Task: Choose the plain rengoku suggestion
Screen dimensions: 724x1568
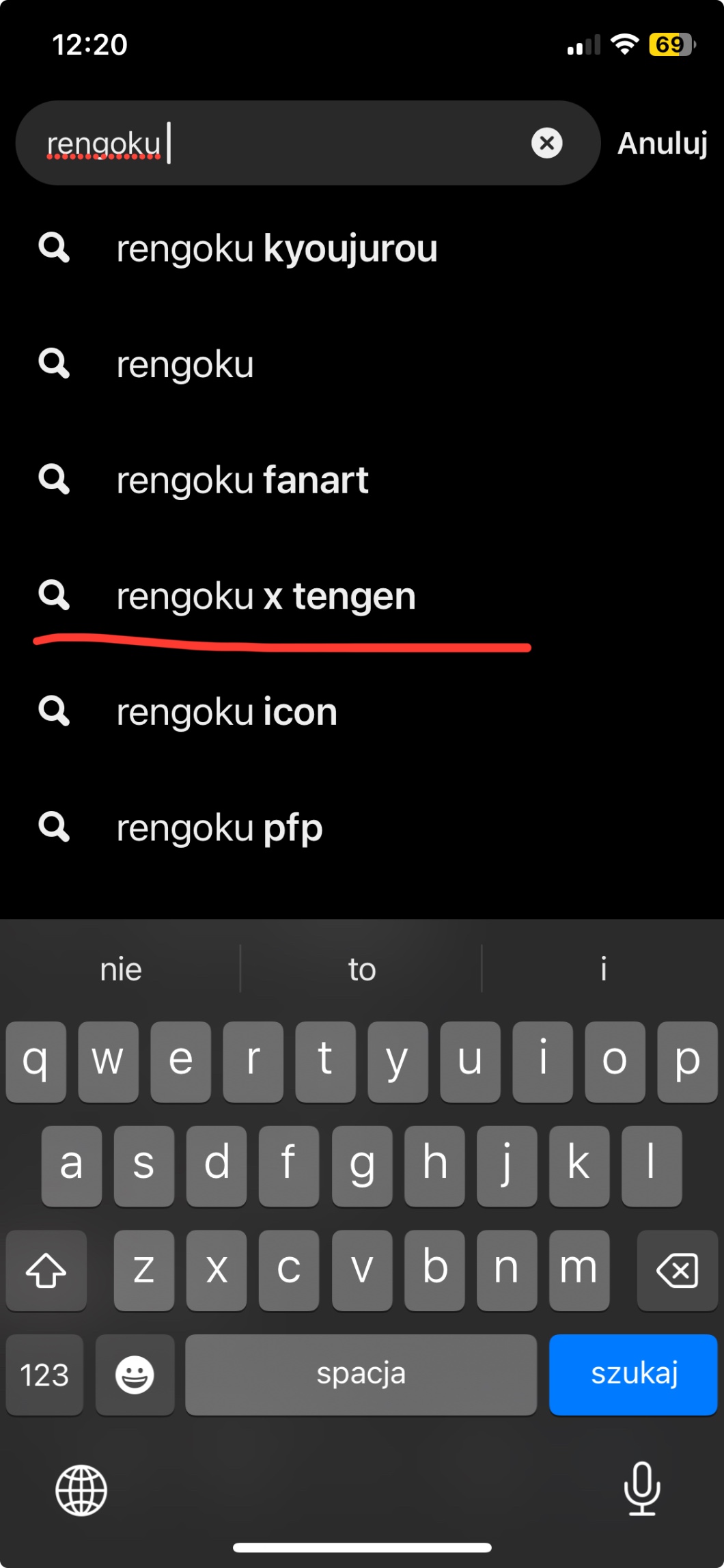Action: click(x=185, y=364)
